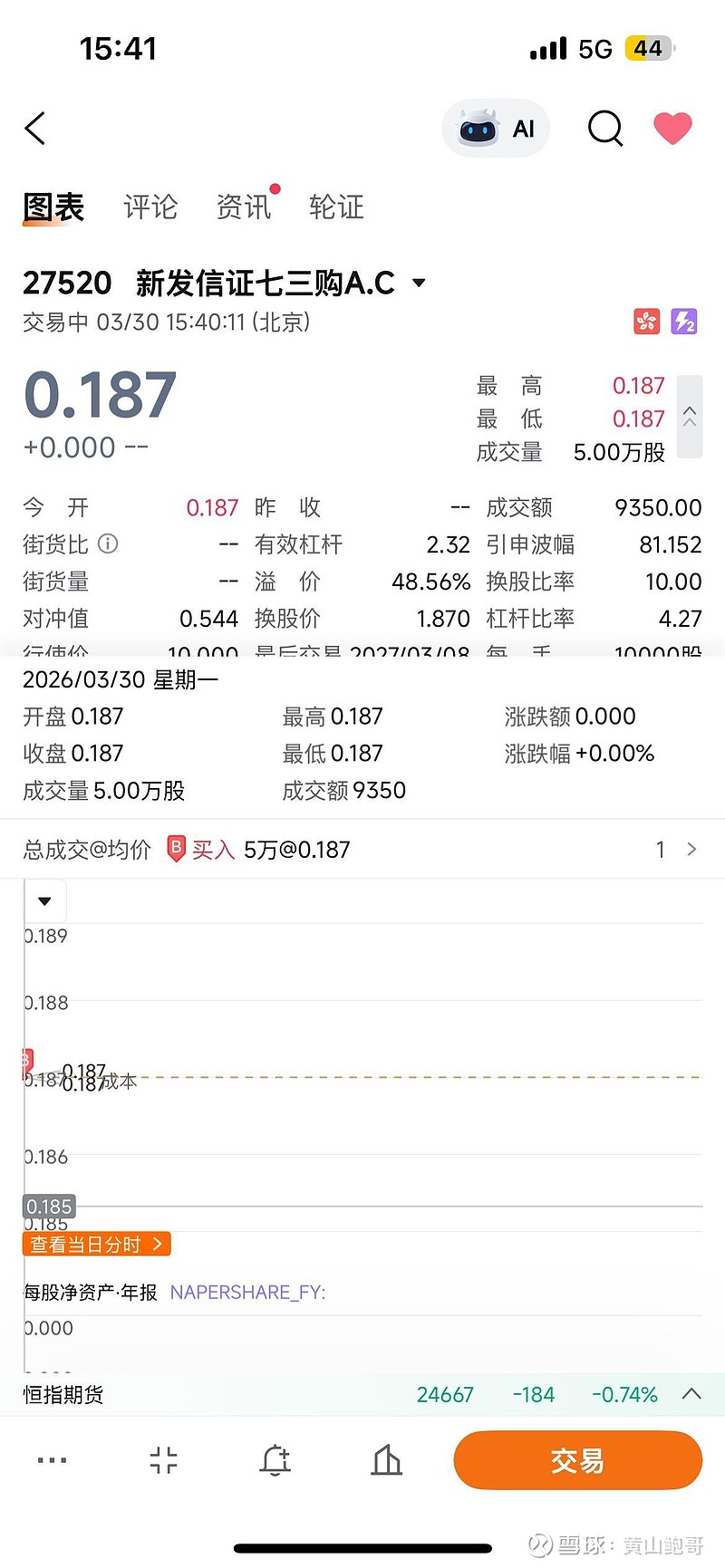Image resolution: width=725 pixels, height=1568 pixels.
Task: Set a price alert with the bell icon
Action: pyautogui.click(x=275, y=1459)
